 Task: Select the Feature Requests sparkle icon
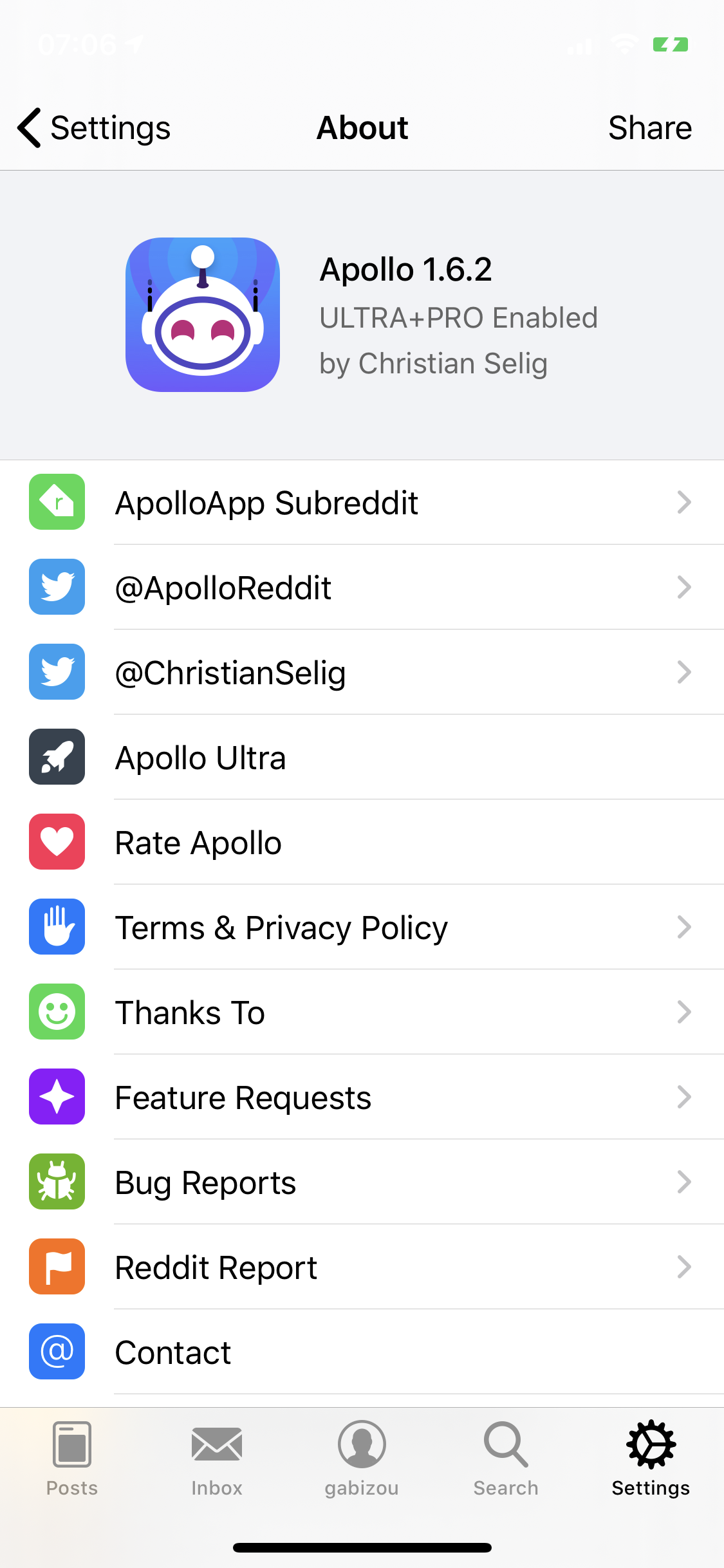57,1097
